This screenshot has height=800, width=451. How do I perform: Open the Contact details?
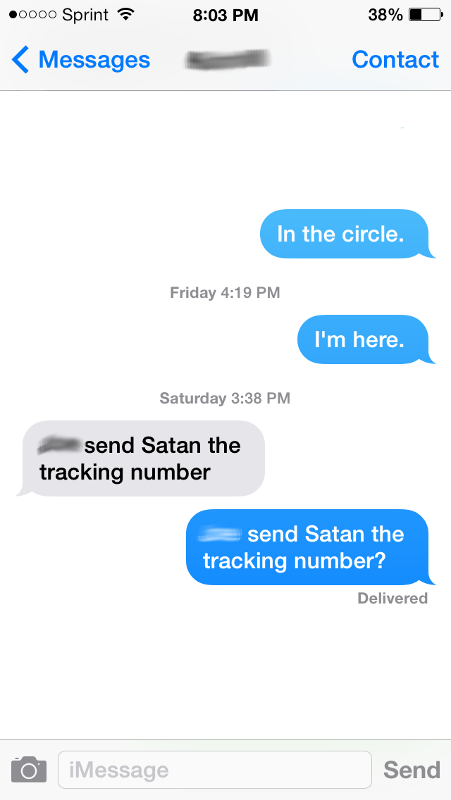pyautogui.click(x=395, y=60)
